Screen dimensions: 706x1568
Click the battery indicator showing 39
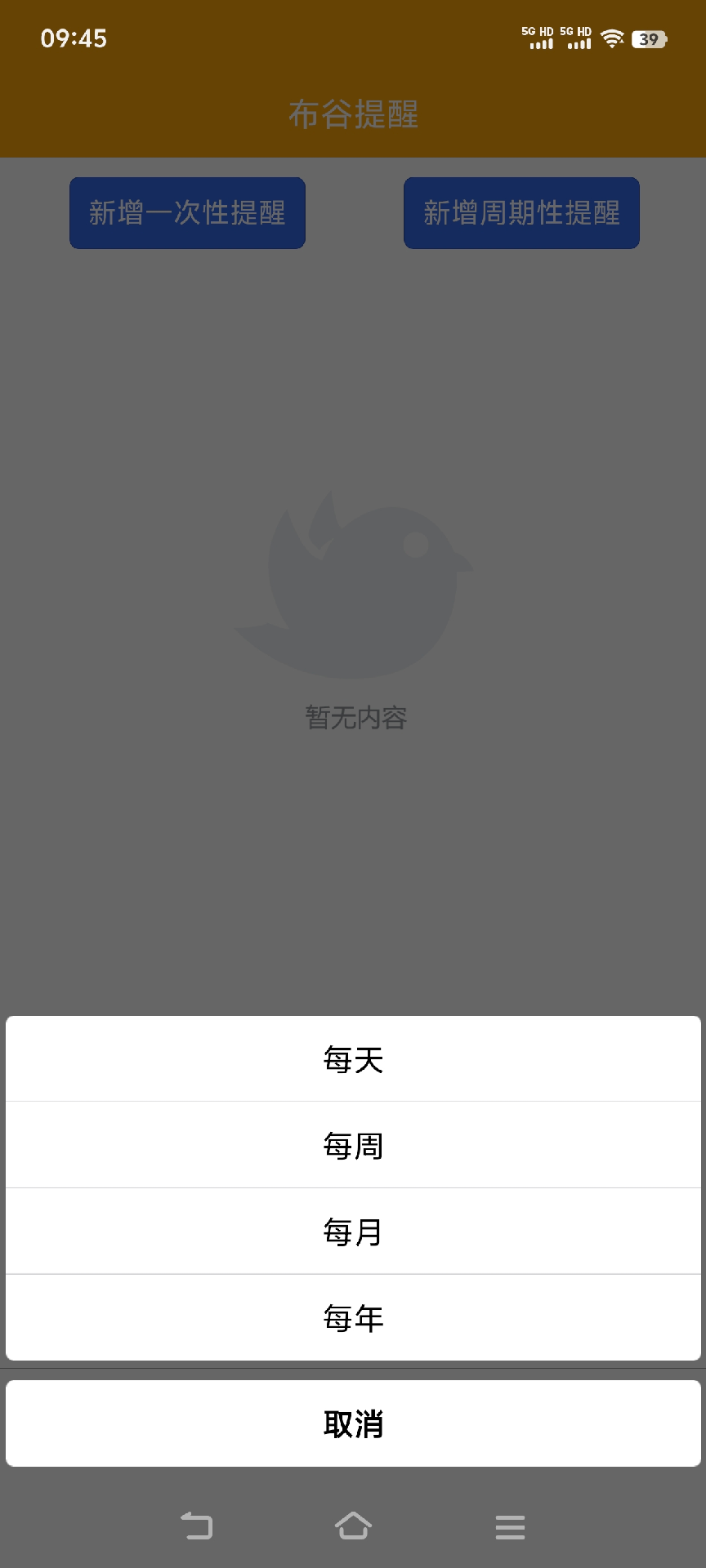pyautogui.click(x=650, y=37)
